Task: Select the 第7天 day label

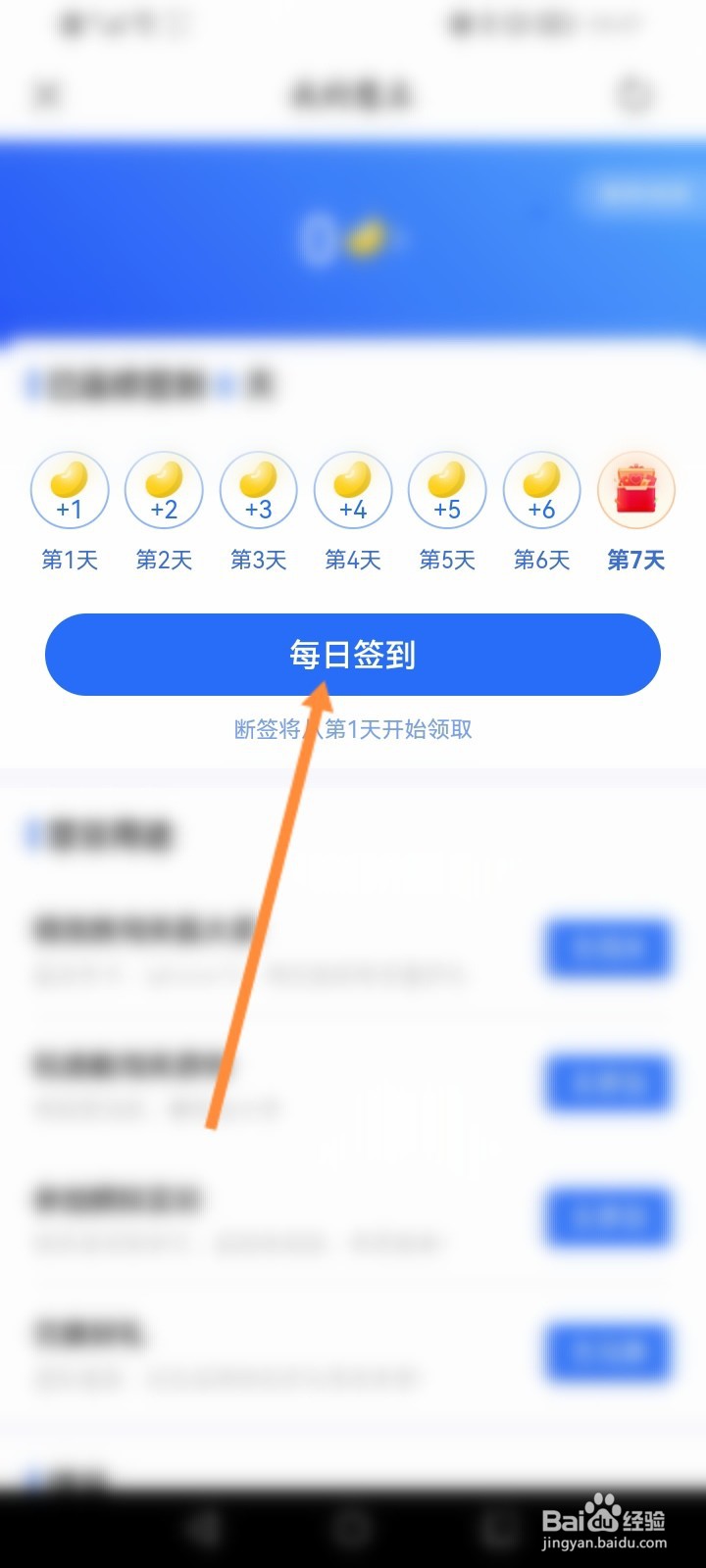Action: point(634,559)
